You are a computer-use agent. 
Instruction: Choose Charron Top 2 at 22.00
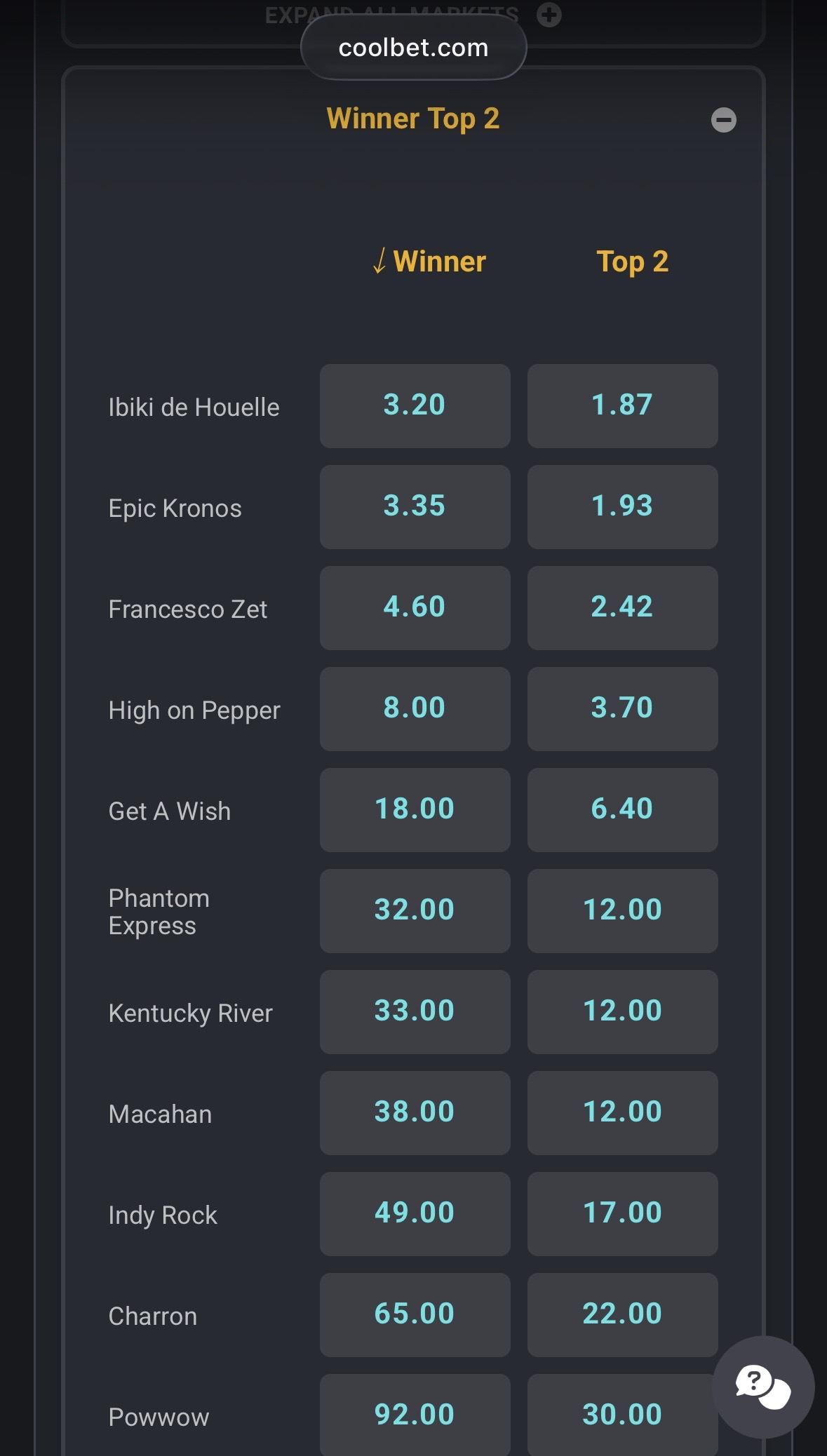tap(622, 1314)
